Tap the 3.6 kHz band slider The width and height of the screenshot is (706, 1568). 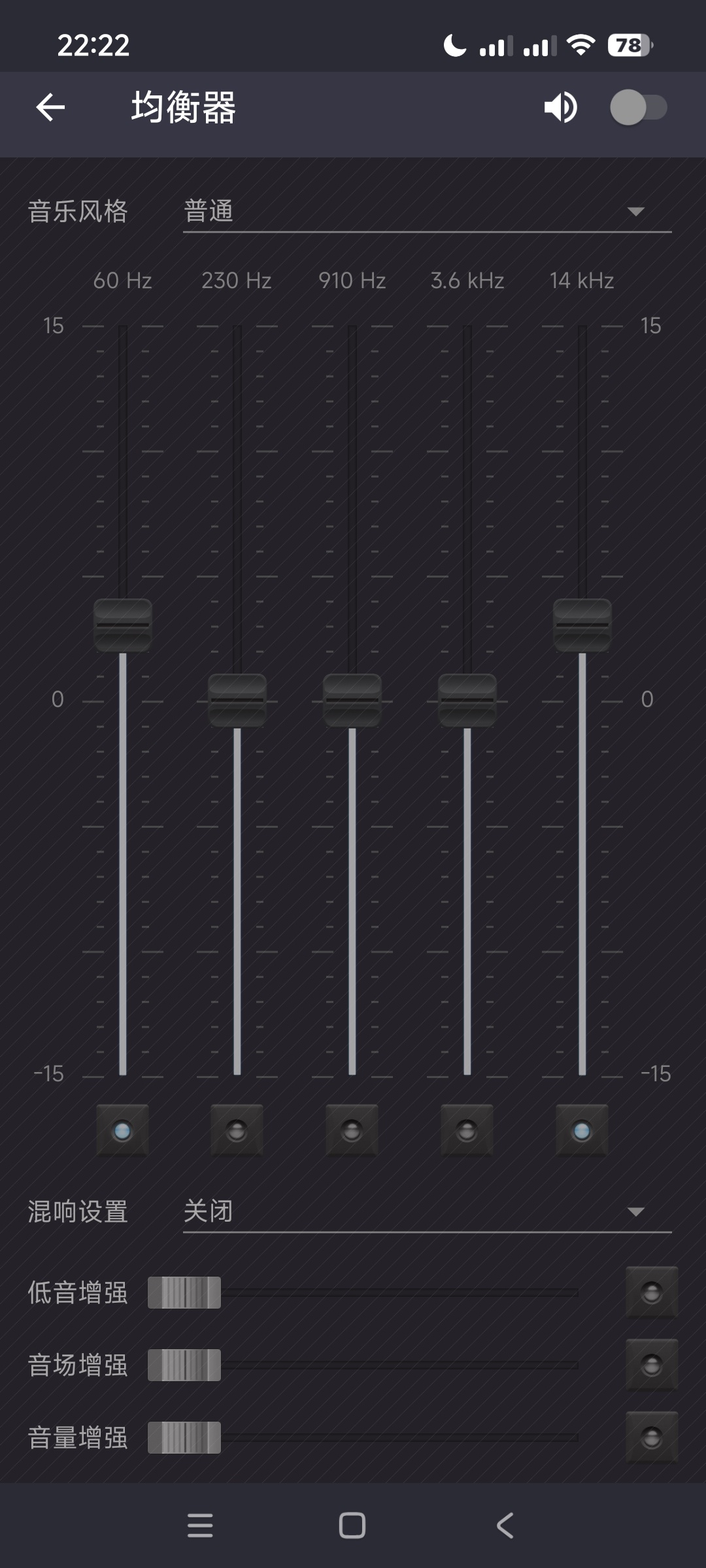point(467,700)
